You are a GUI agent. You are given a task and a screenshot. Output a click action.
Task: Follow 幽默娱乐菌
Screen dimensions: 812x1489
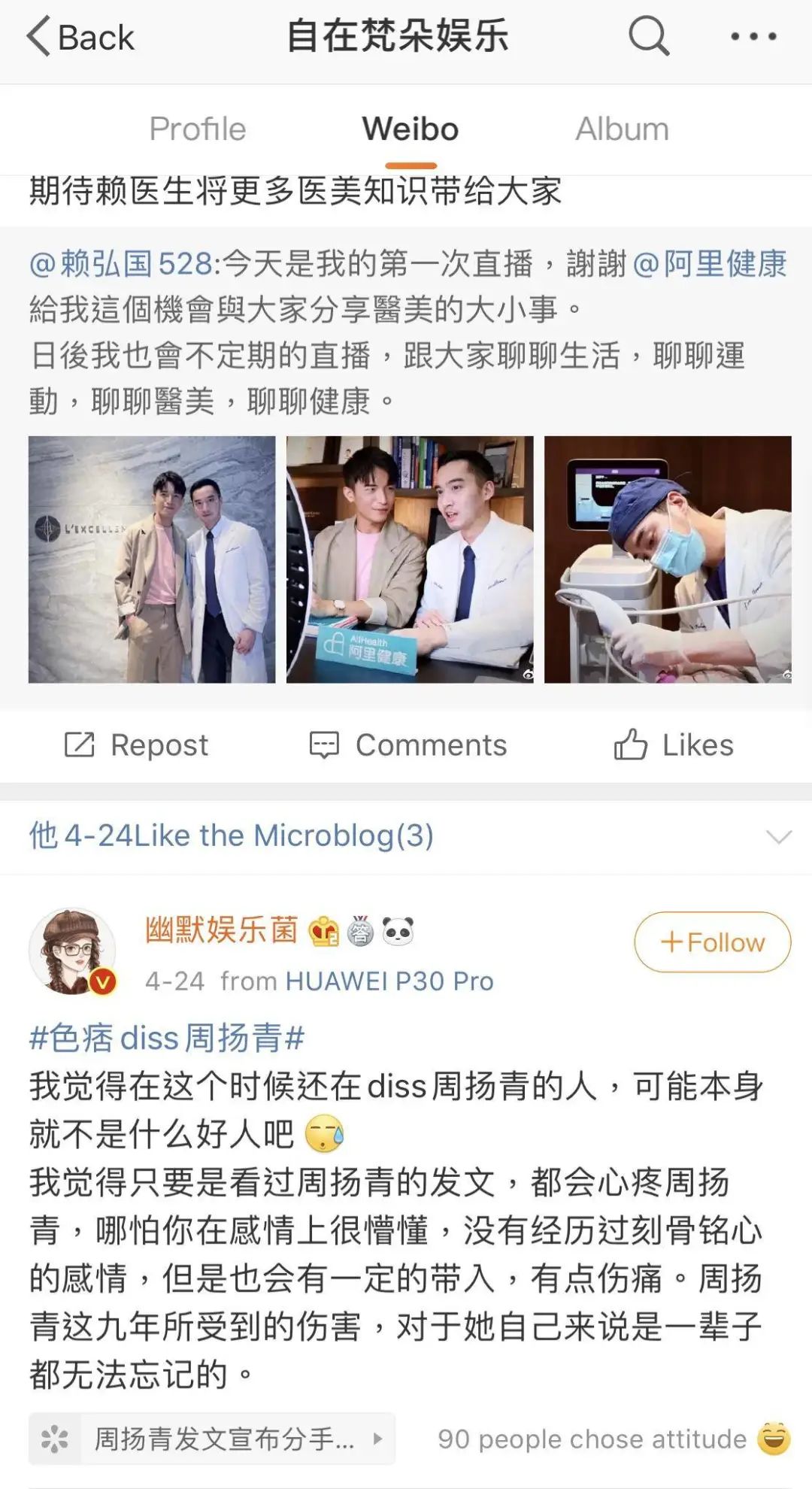pos(712,942)
